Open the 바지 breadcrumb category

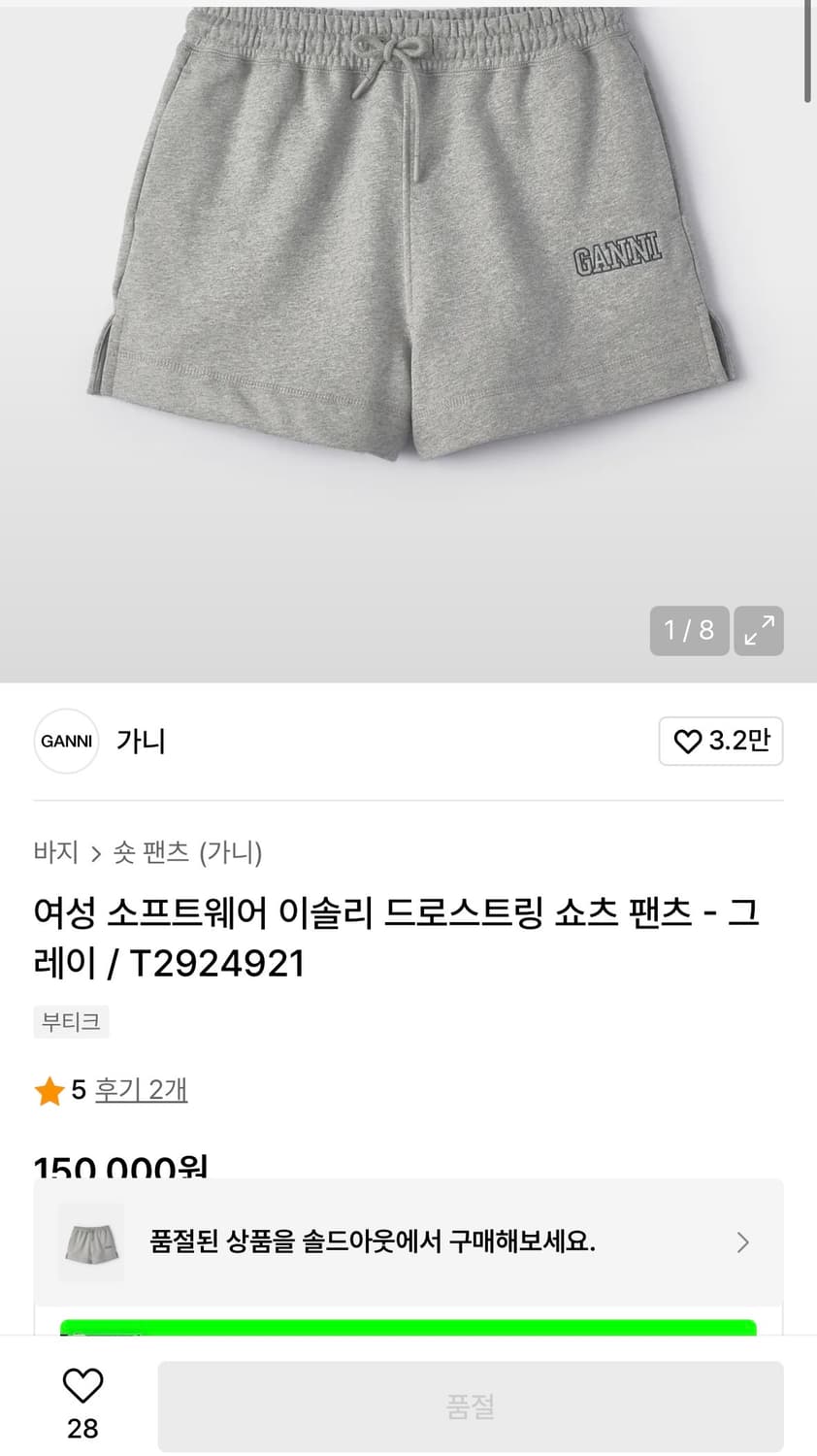tap(56, 853)
